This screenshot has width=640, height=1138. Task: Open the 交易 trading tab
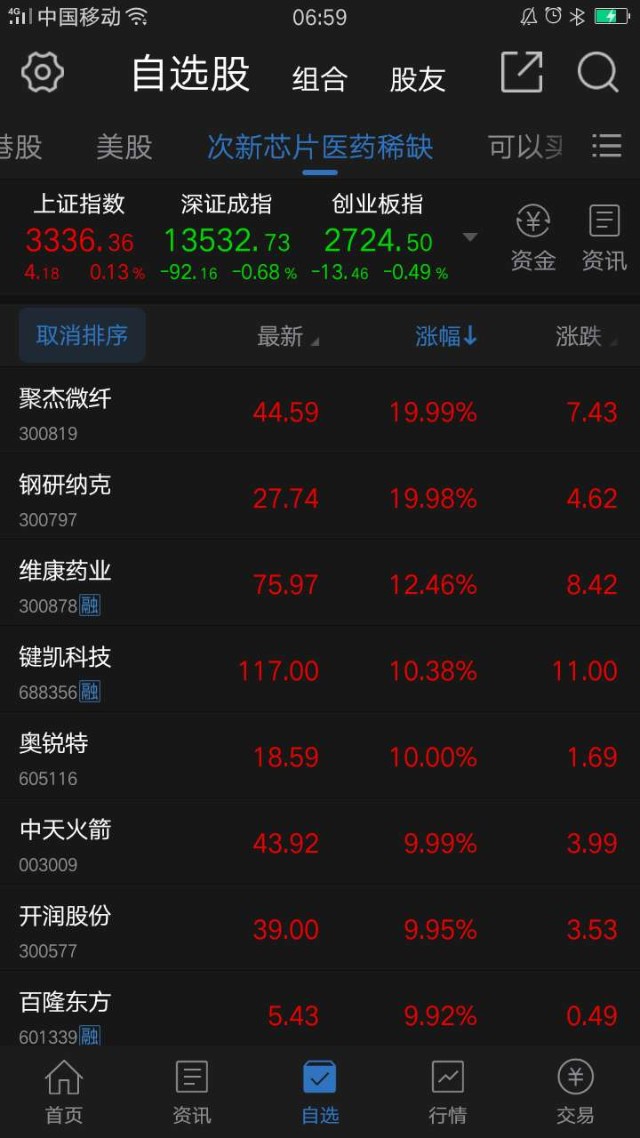pos(575,1092)
